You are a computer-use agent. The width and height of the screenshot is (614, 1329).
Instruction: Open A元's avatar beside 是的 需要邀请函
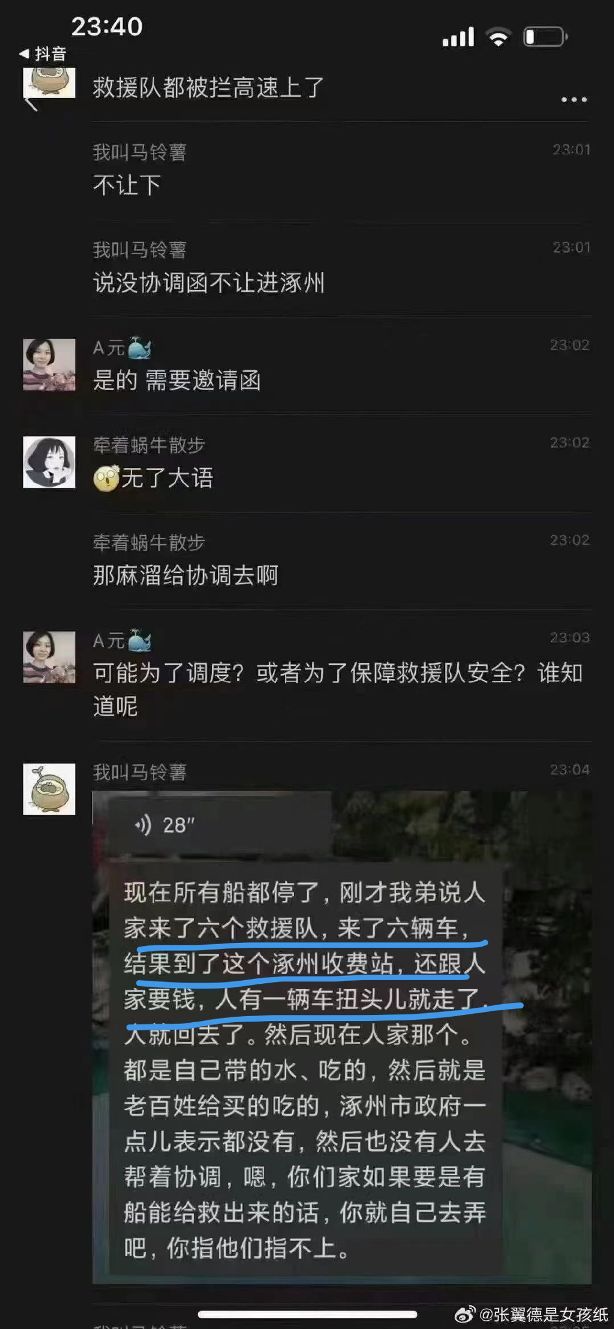pyautogui.click(x=49, y=364)
